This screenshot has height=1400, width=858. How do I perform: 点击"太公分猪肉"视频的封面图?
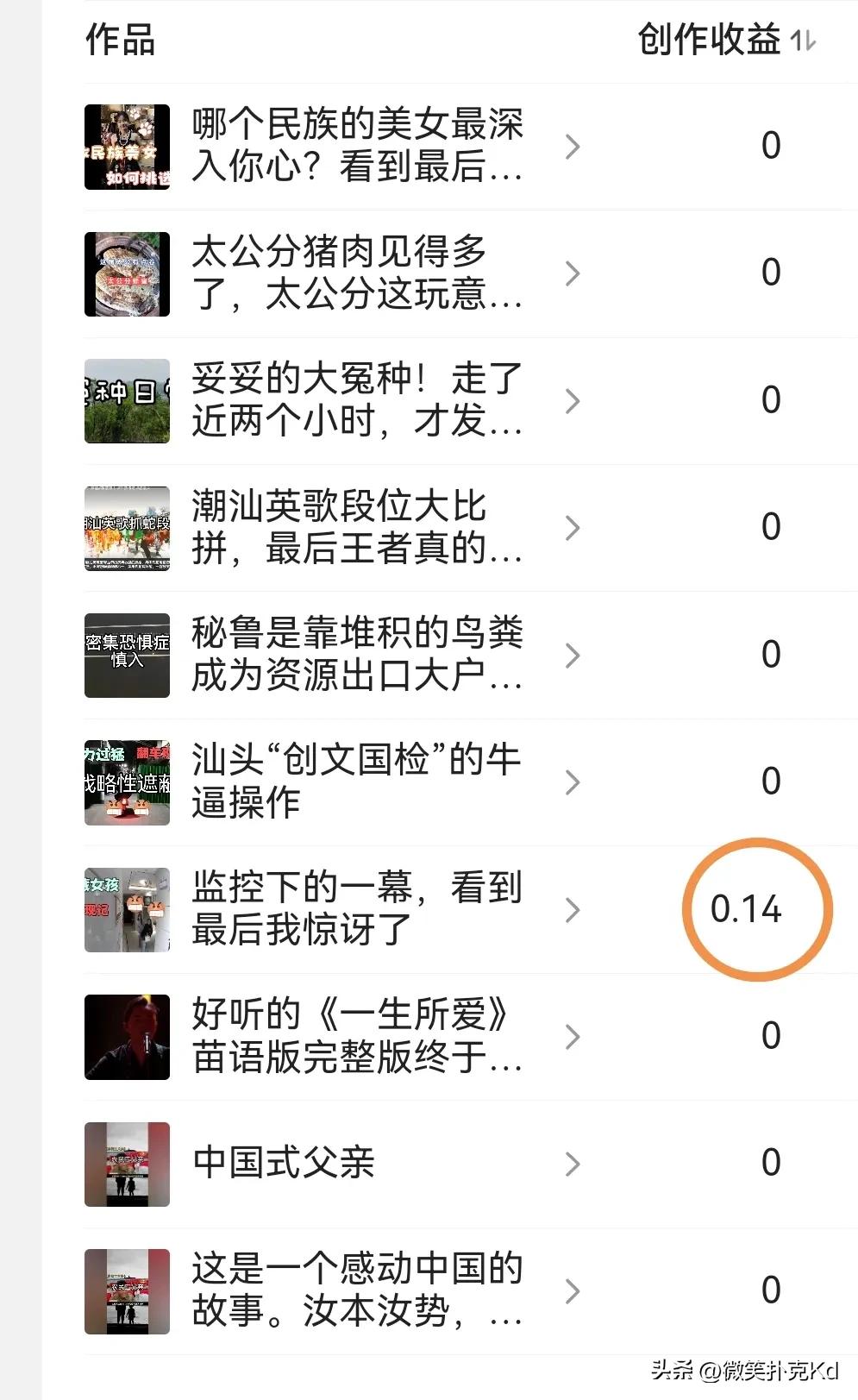pos(127,273)
